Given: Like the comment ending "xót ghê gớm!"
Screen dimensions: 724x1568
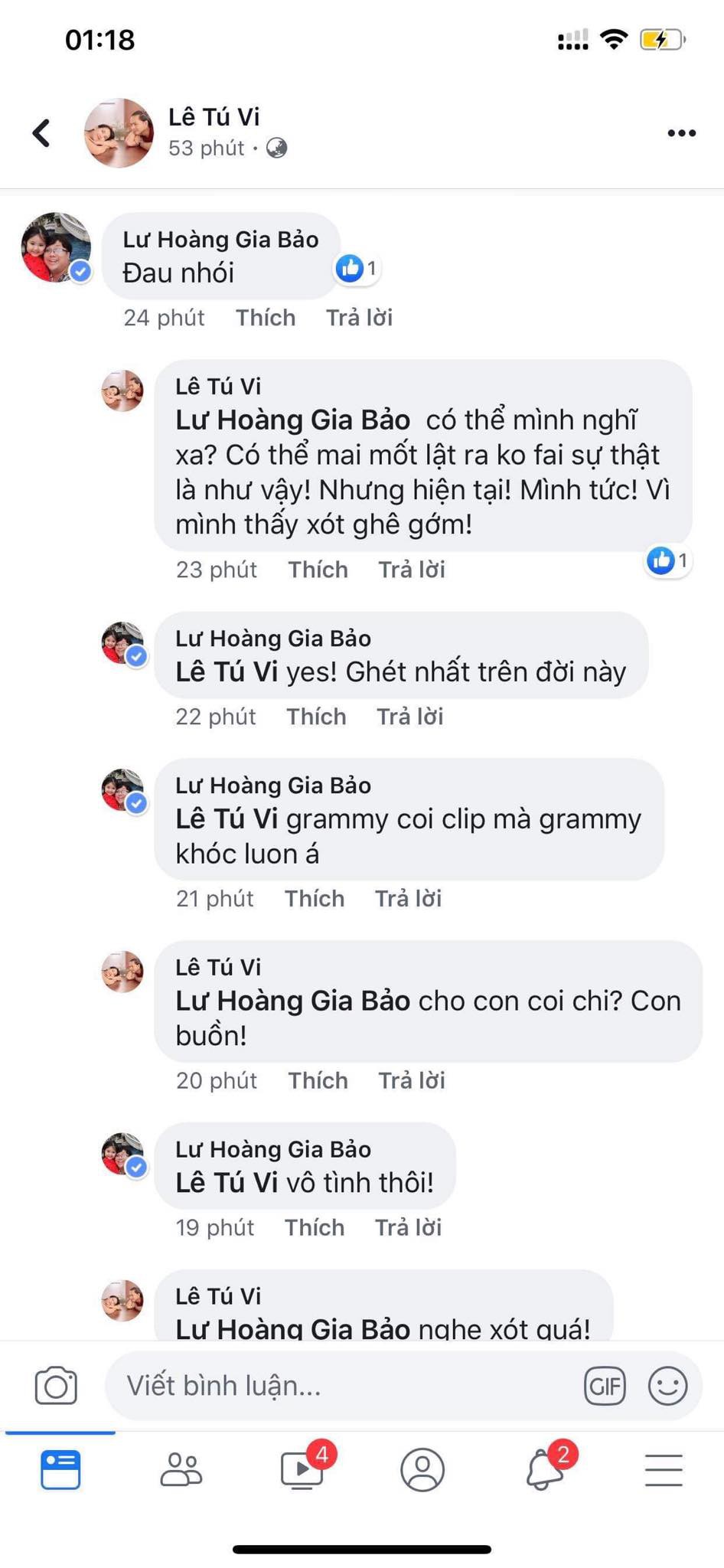Looking at the screenshot, I should [x=318, y=570].
